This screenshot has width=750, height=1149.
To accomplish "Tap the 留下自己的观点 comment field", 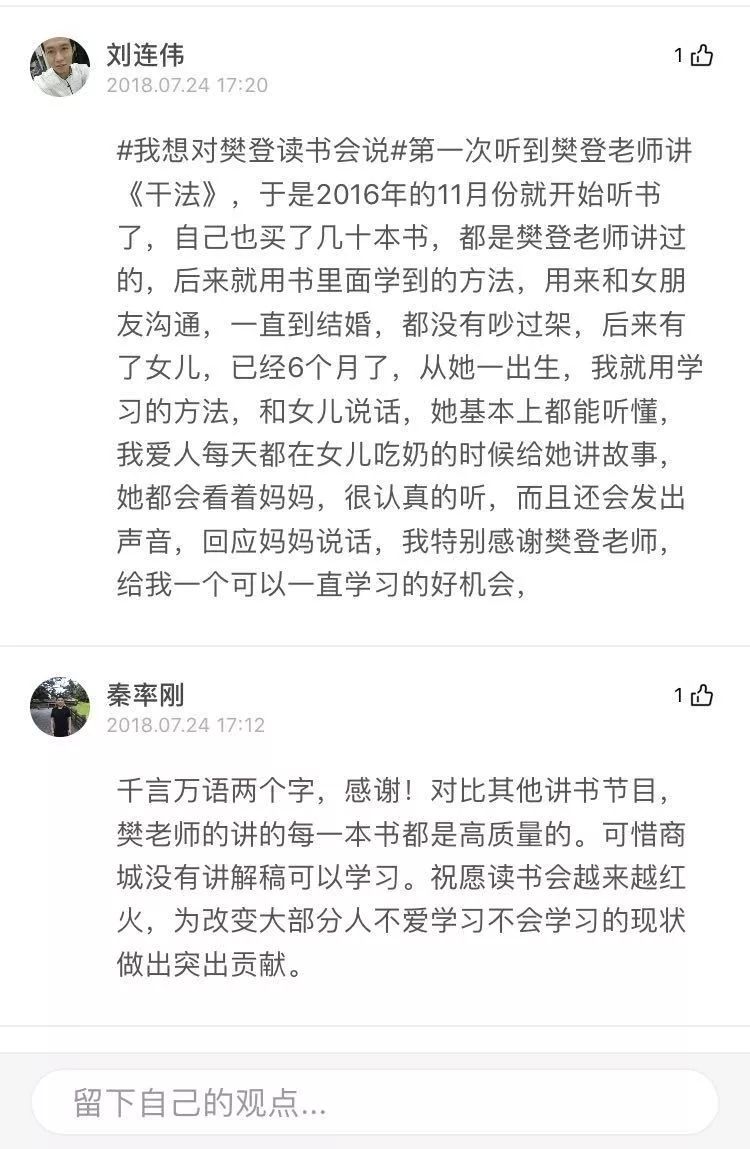I will point(375,1103).
